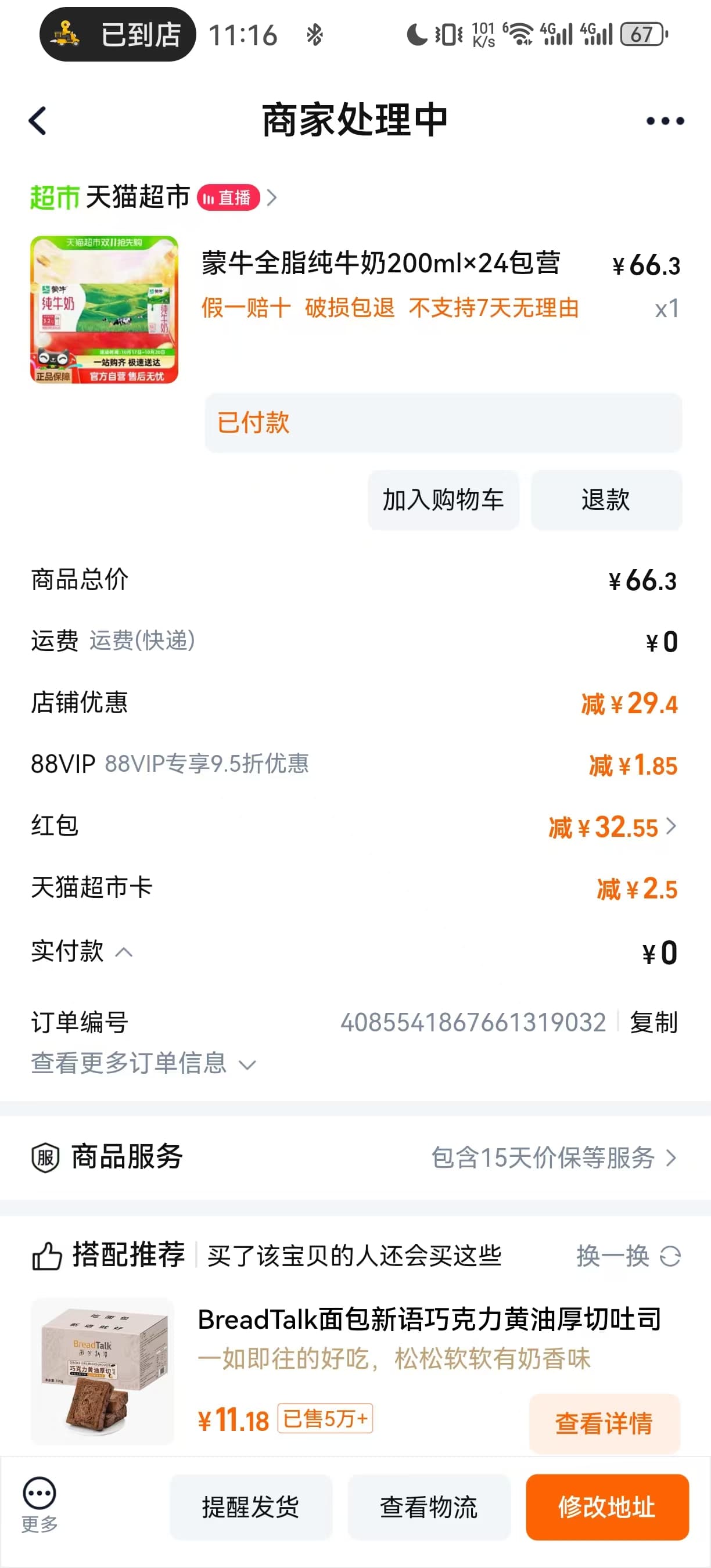Refresh recommendations with 换一换
Screen dimensions: 711x1568
pos(628,1256)
